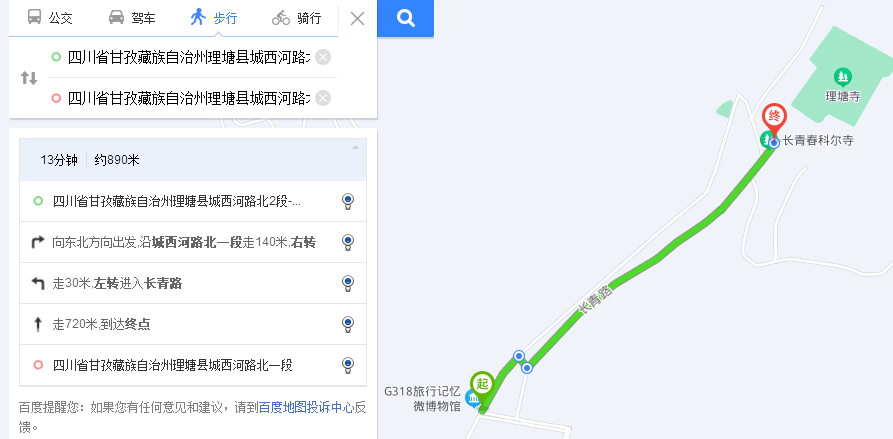Switch to the 公交 transit tab
This screenshot has width=893, height=439.
click(x=49, y=18)
